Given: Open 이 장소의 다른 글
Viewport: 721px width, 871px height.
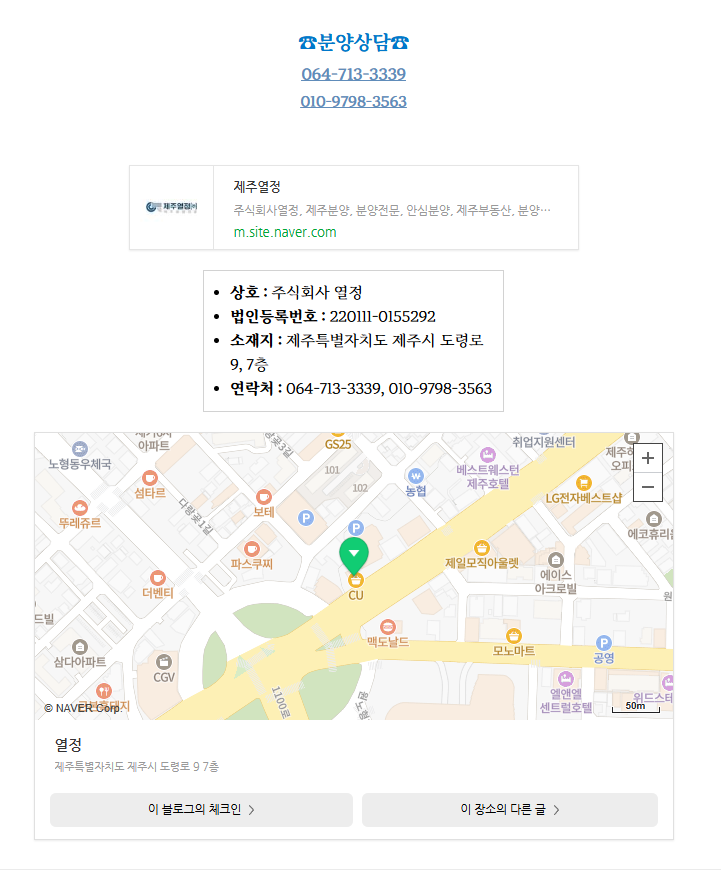Looking at the screenshot, I should tap(509, 810).
